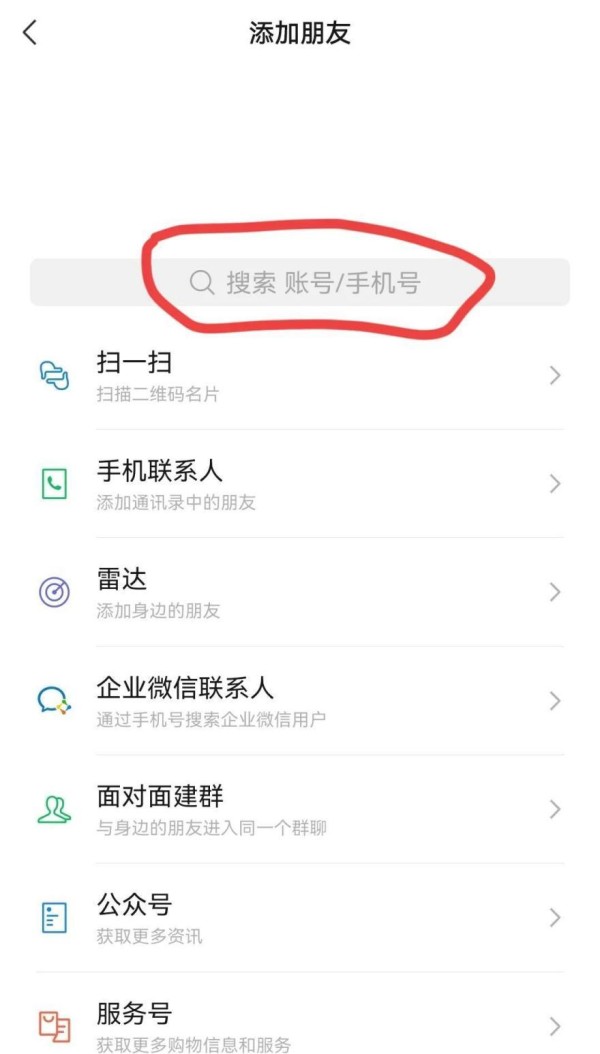
Task: Open 扫一扫 to scan a QR card
Action: 300,376
